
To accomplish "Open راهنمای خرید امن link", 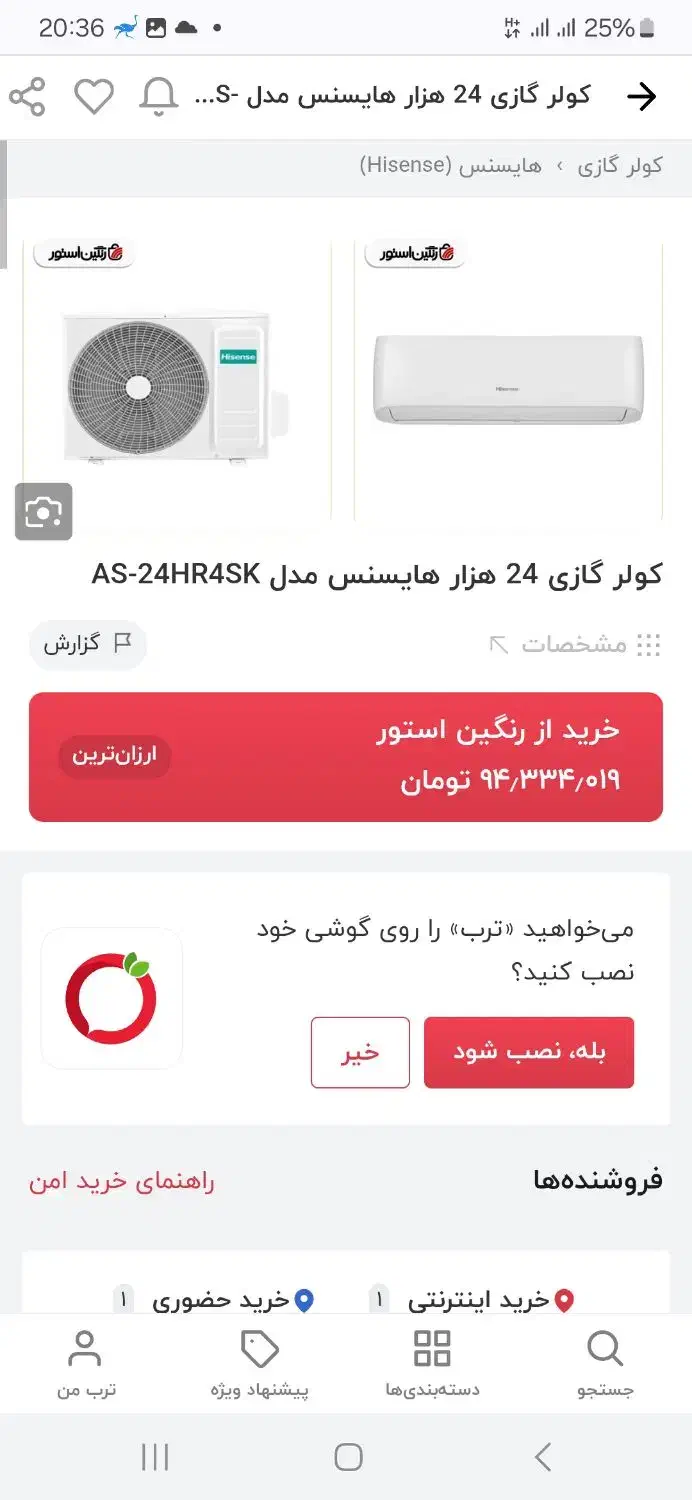I will click(121, 1181).
